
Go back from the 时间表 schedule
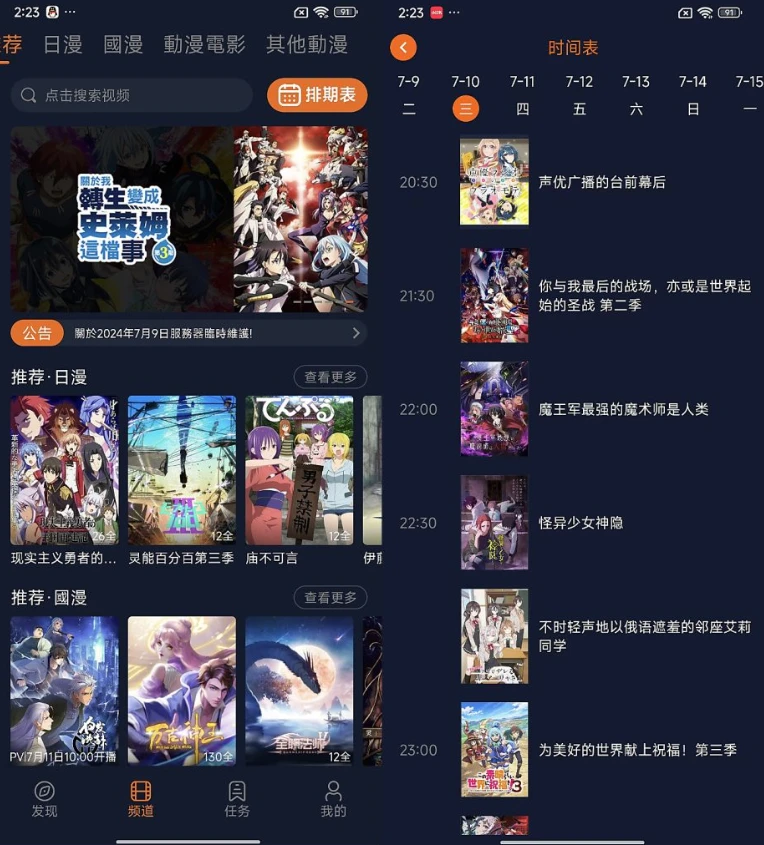(404, 47)
